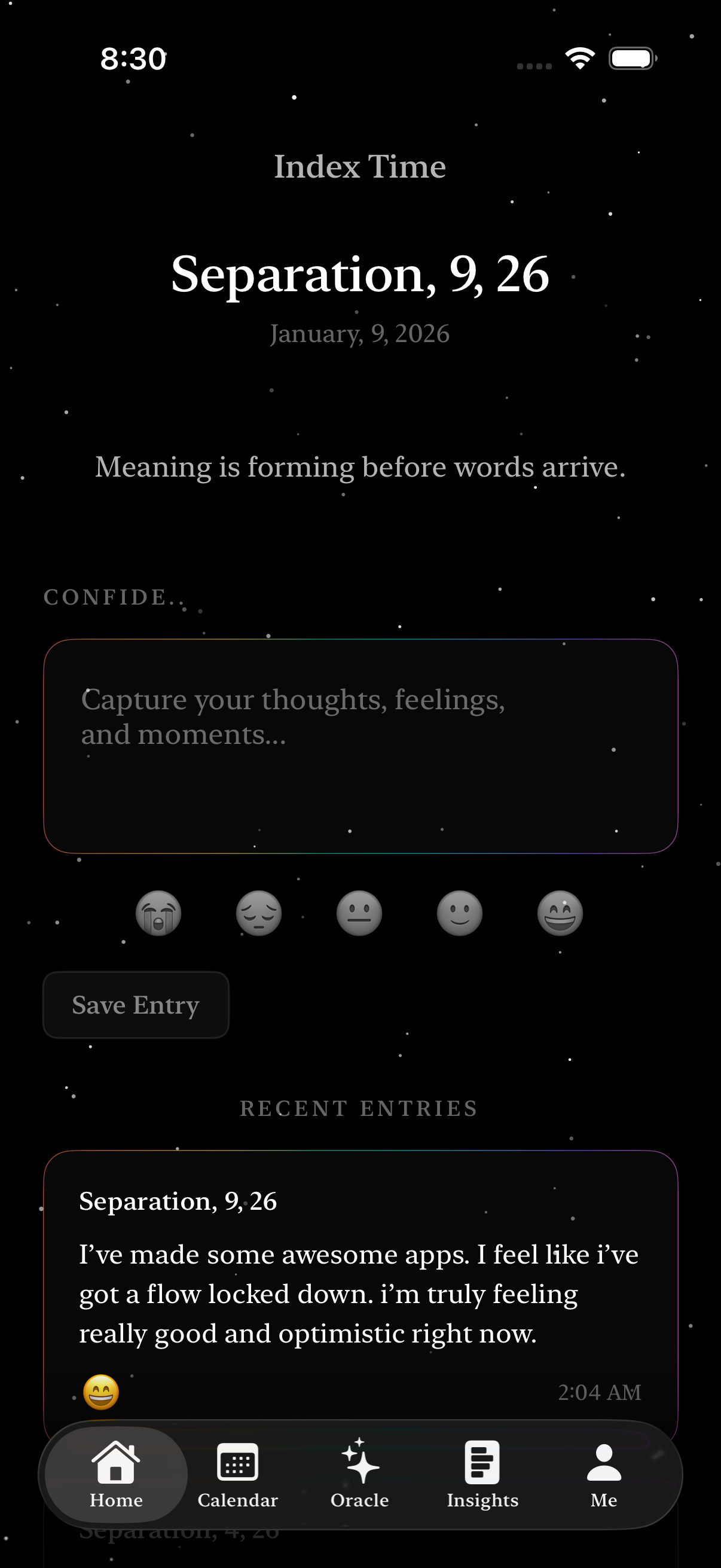Open the Oracle tab

click(x=359, y=1474)
